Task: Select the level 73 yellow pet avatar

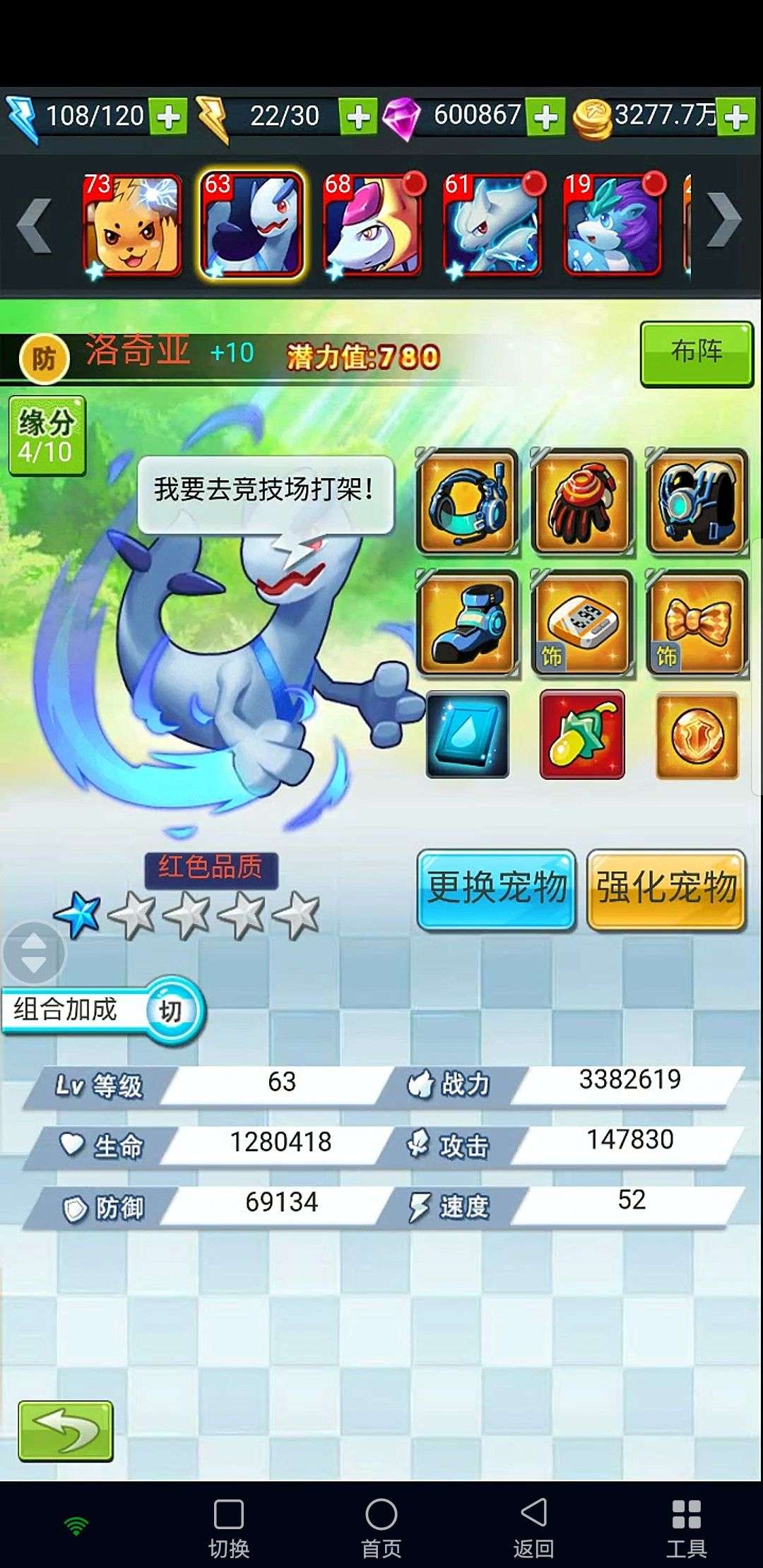Action: click(132, 225)
